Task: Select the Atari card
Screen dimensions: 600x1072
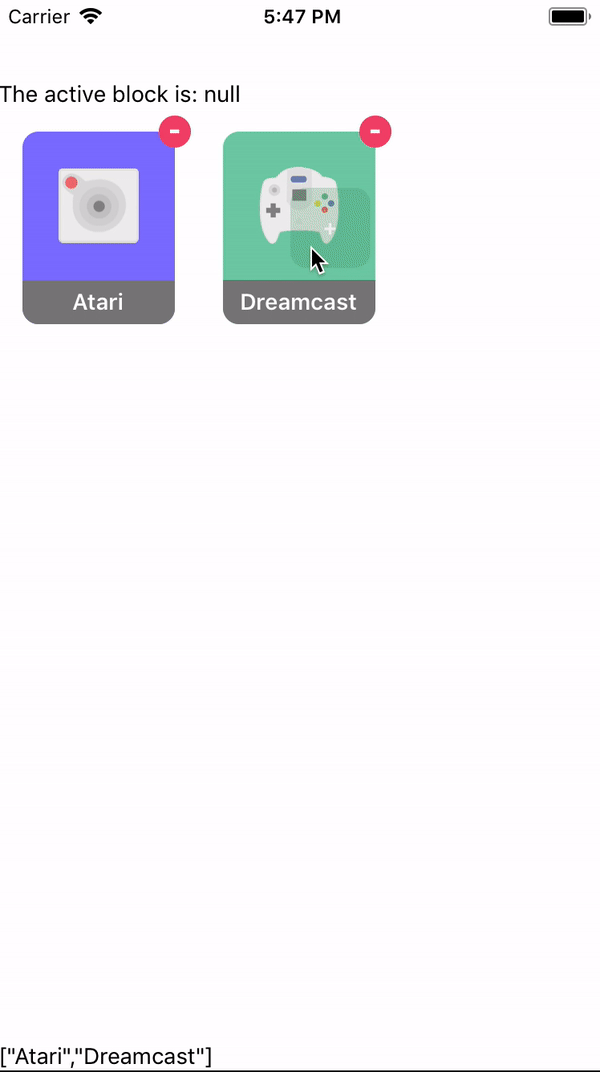Action: (x=98, y=228)
